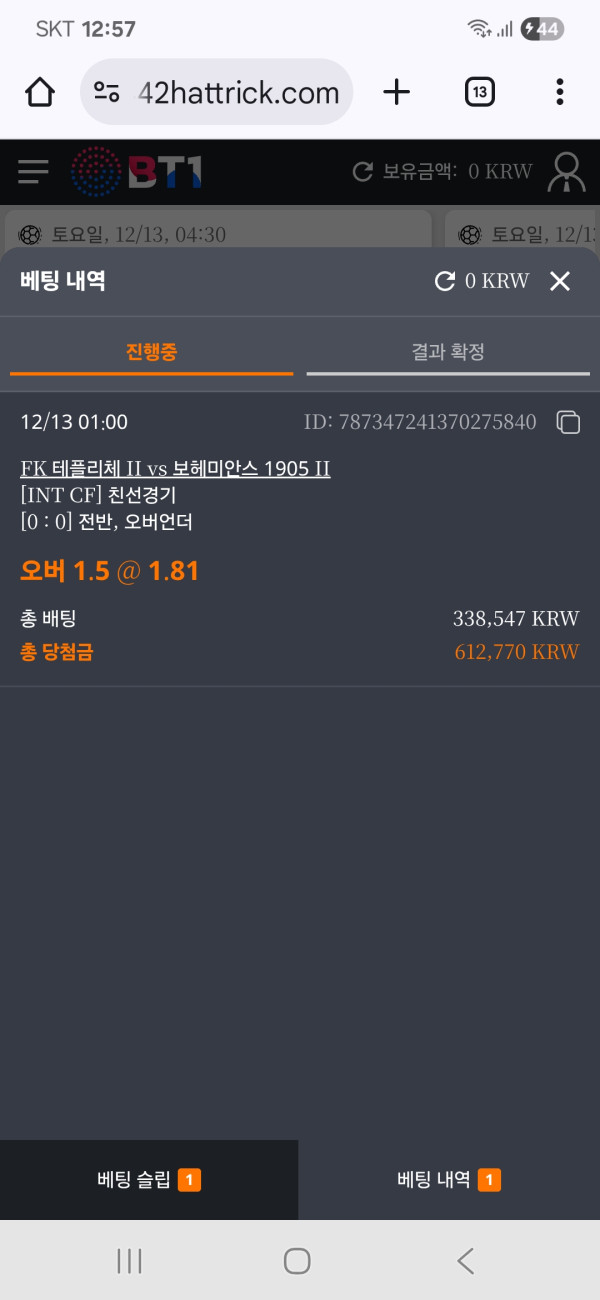Open the recent apps view
This screenshot has width=600, height=1300.
click(x=129, y=1261)
